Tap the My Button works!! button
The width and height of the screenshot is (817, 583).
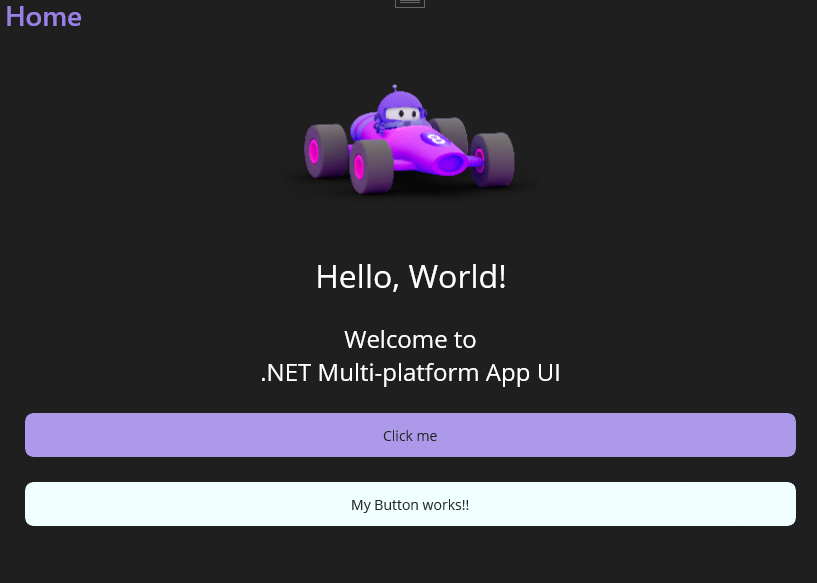410,505
